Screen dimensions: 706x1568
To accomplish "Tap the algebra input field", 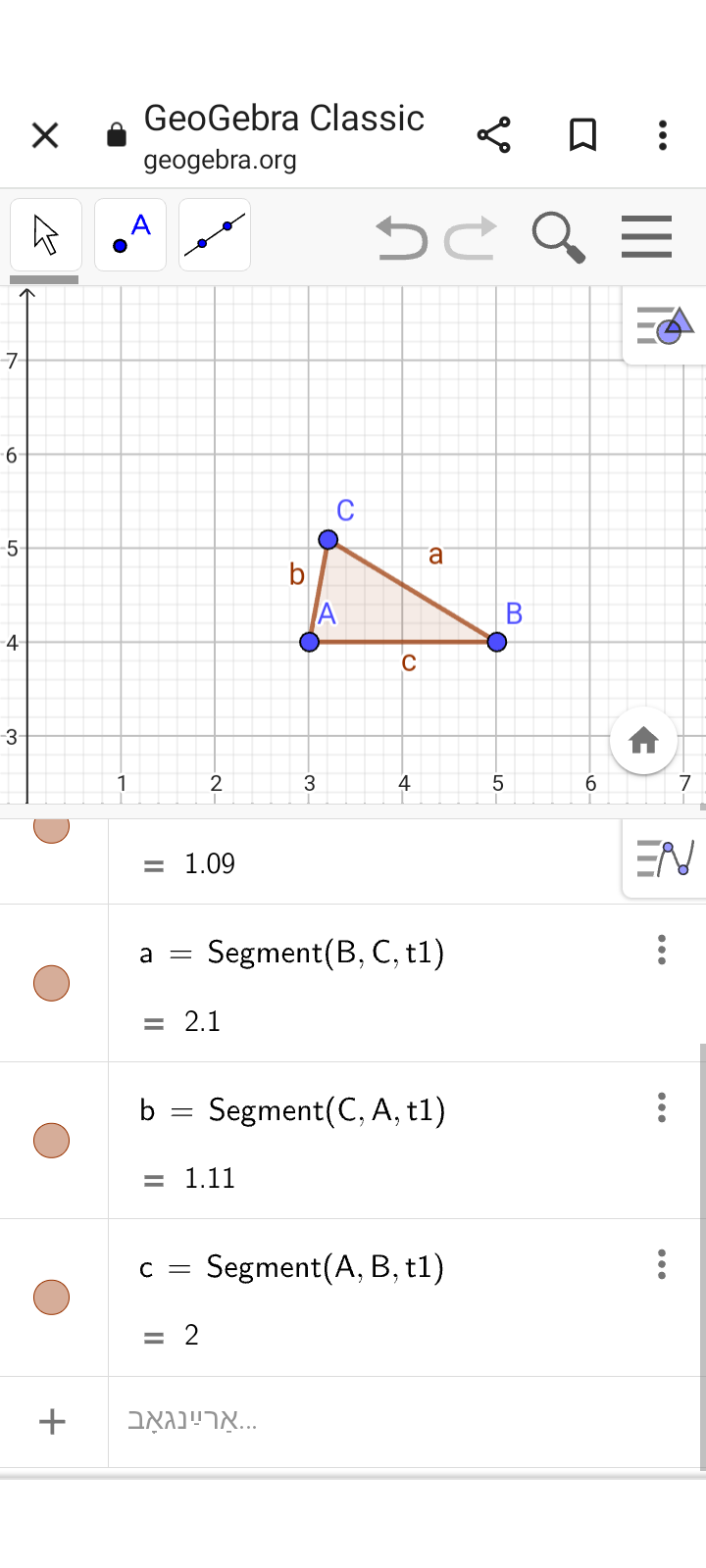I will 392,1421.
